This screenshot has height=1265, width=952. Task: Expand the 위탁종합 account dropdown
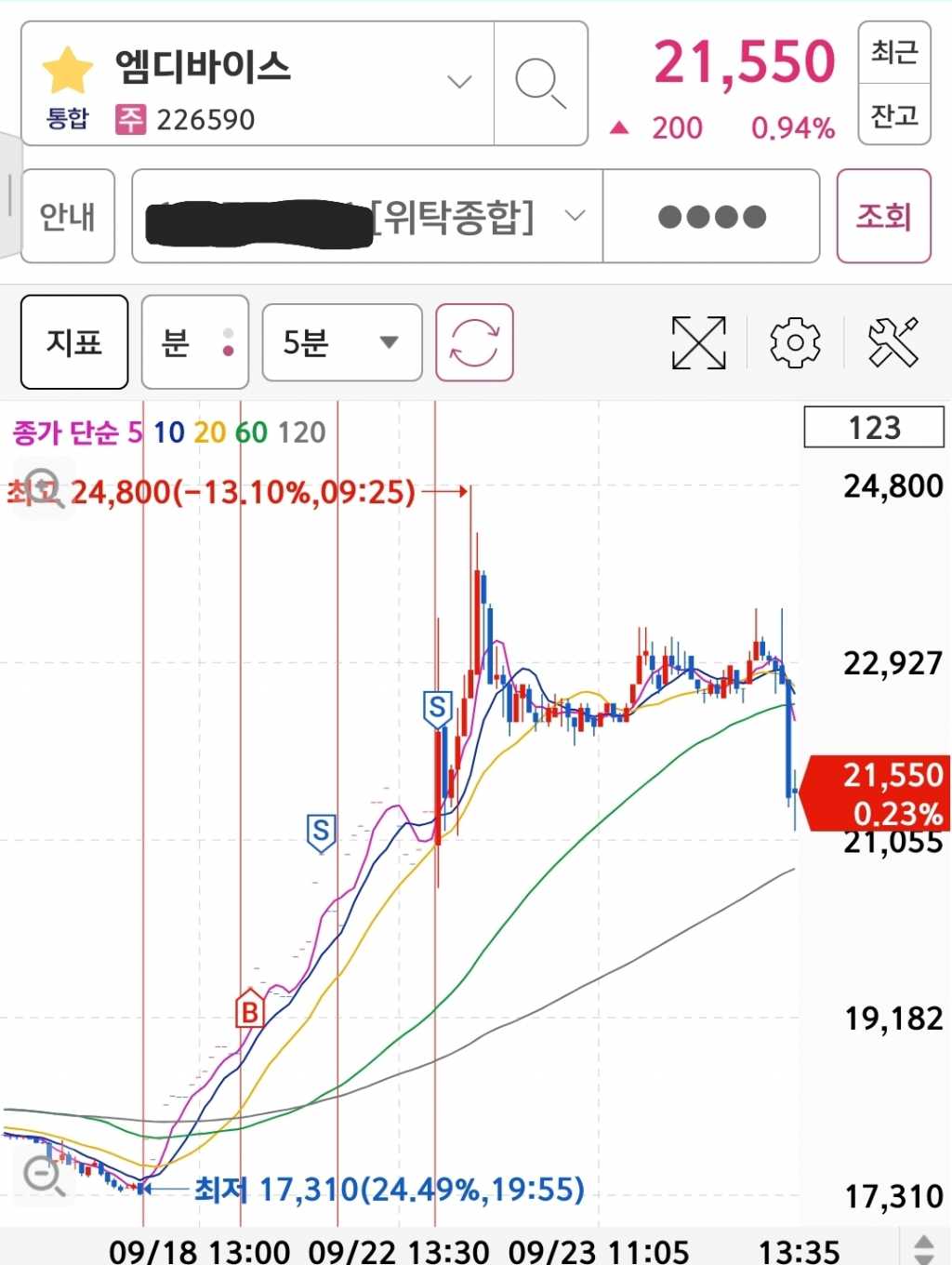(575, 216)
